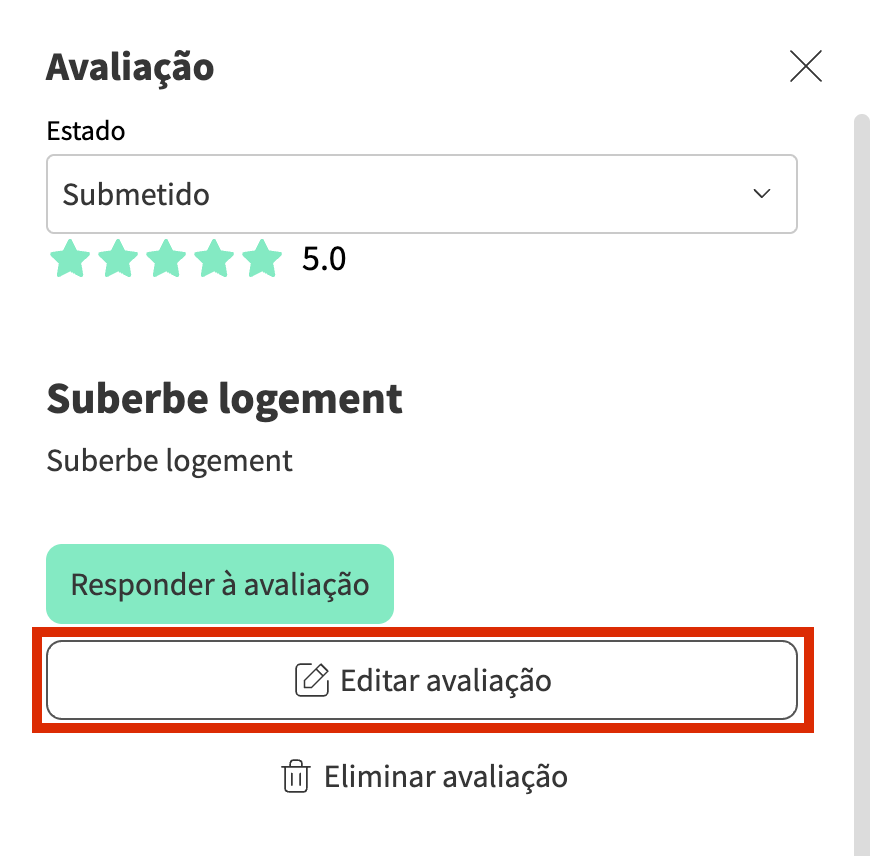This screenshot has width=878, height=856.
Task: Choose Eliminar avaliação
Action: point(424,777)
